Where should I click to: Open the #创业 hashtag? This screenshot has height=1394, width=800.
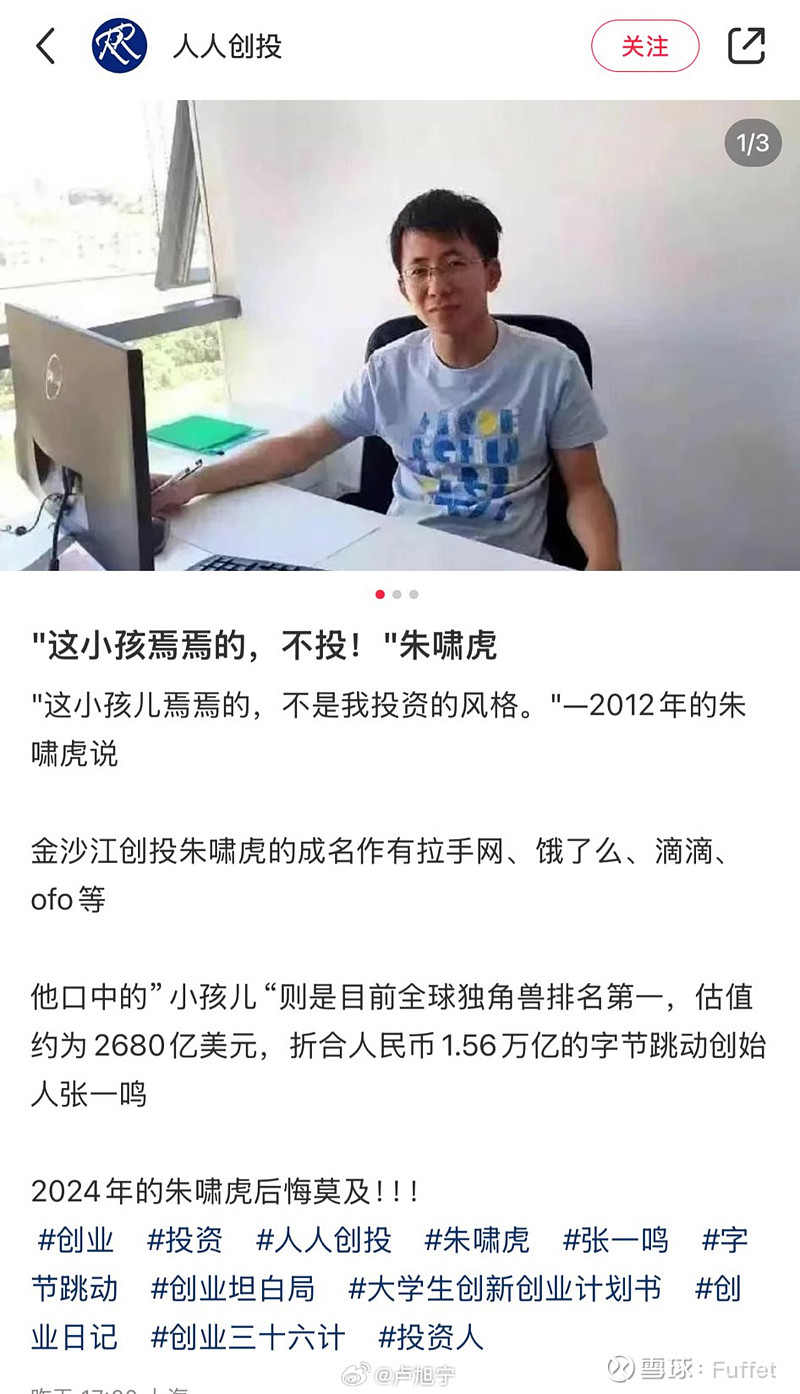pos(75,1240)
